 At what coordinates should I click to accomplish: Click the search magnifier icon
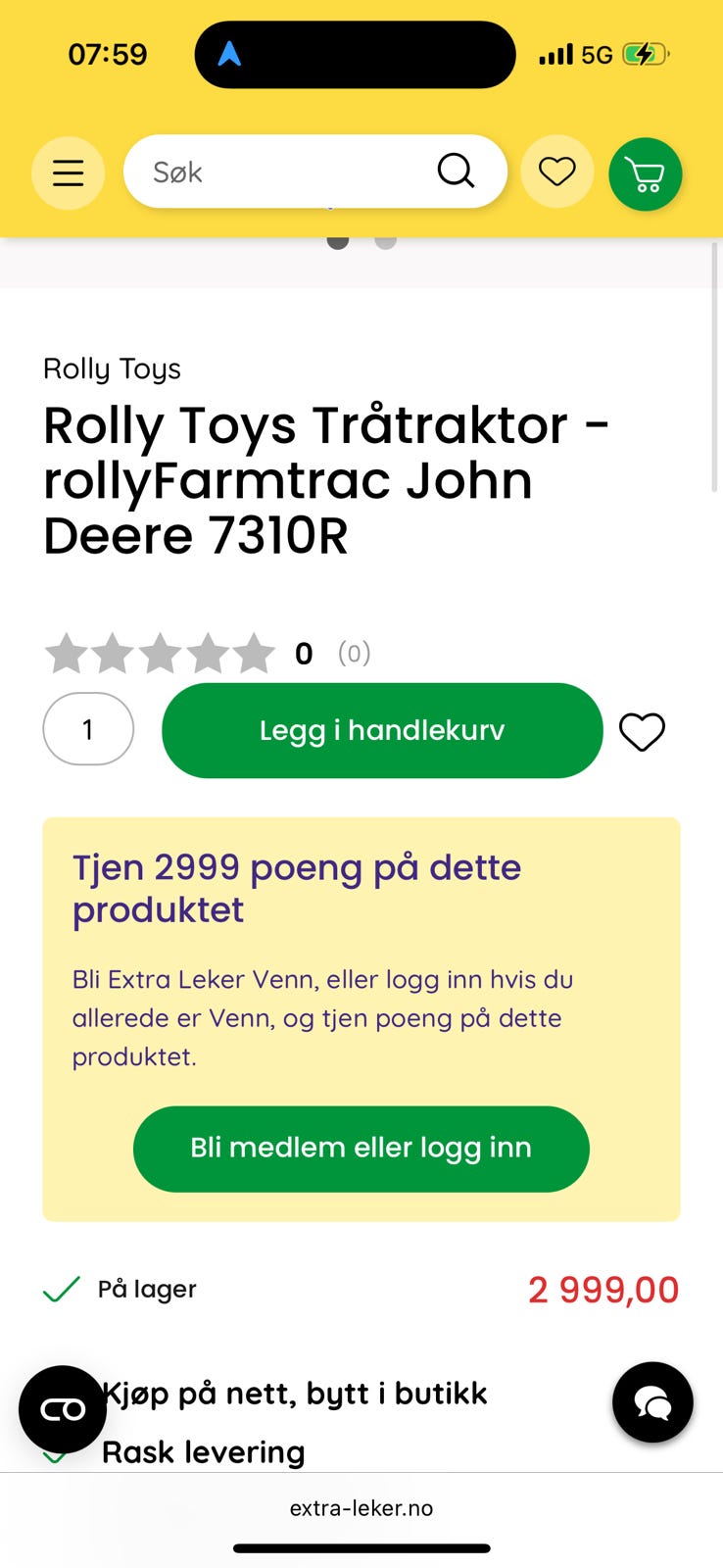pyautogui.click(x=455, y=171)
